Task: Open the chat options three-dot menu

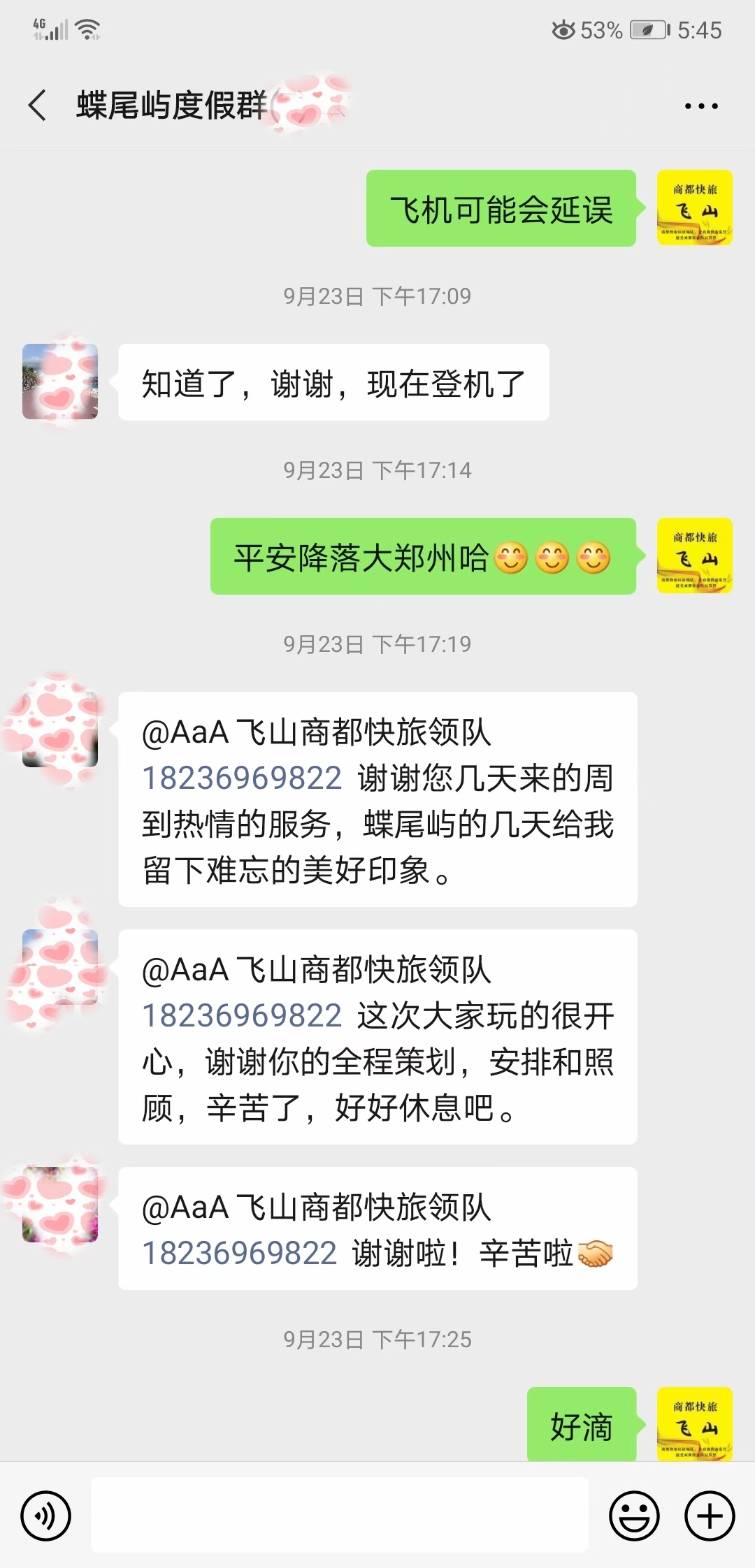Action: point(700,106)
